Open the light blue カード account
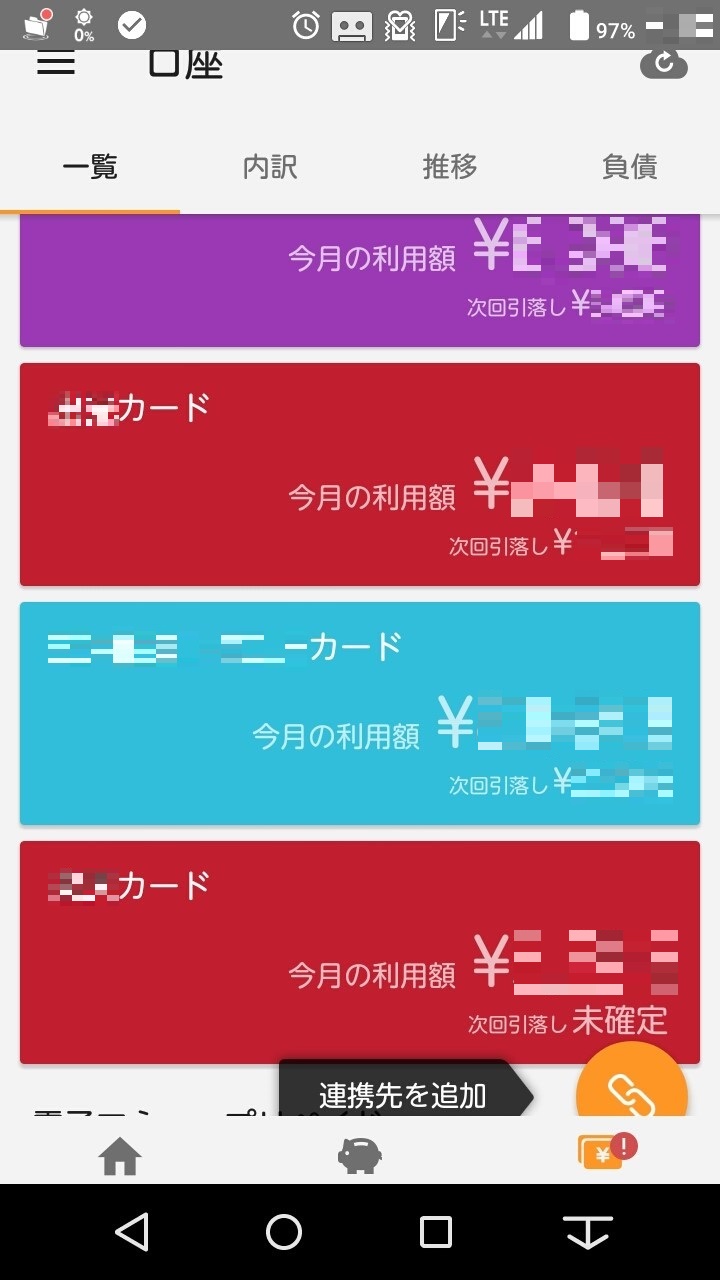 pyautogui.click(x=360, y=713)
